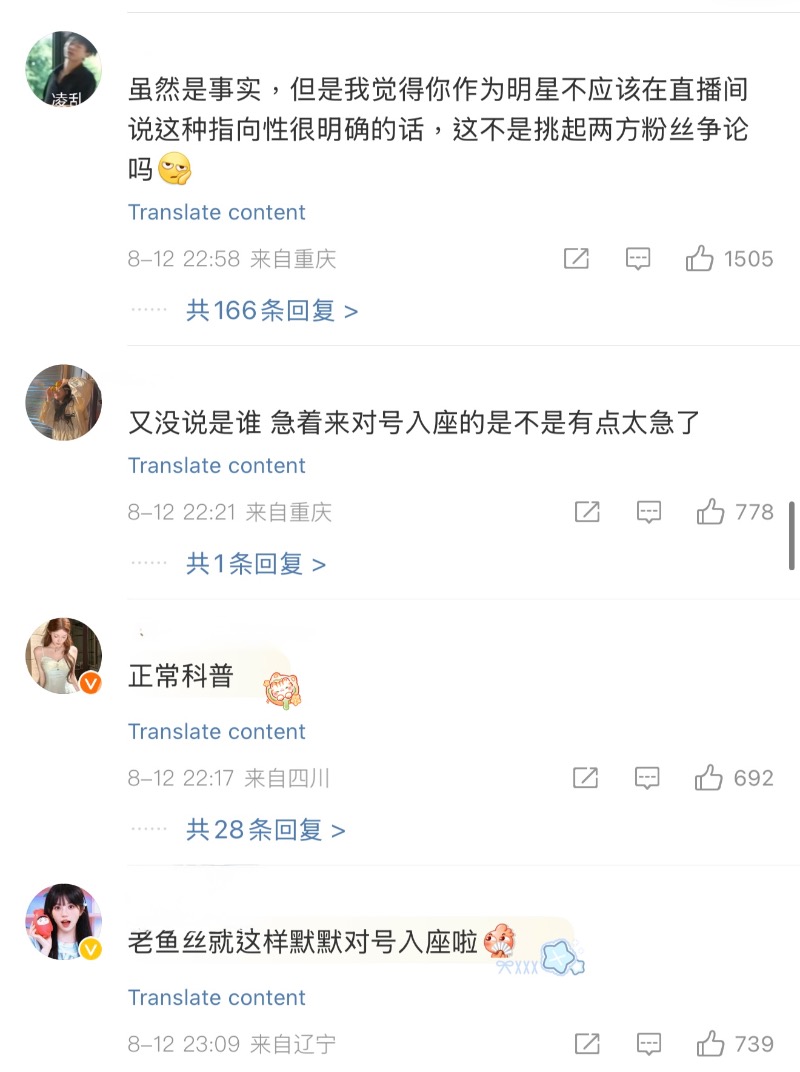Reply to the comment posted at 22:58

pos(638,259)
